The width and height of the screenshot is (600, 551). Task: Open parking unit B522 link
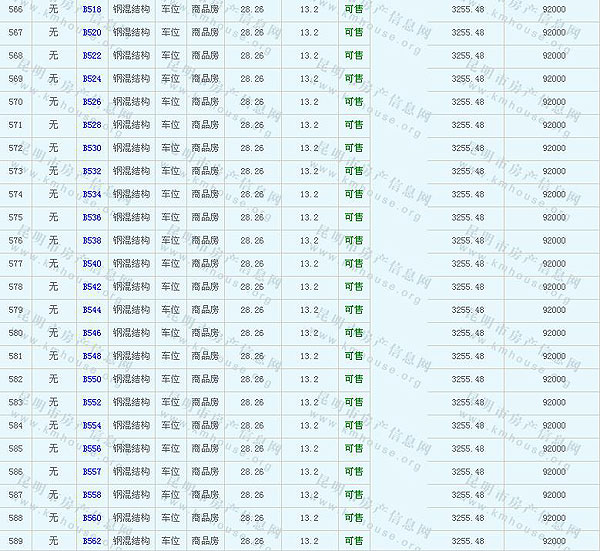92,55
